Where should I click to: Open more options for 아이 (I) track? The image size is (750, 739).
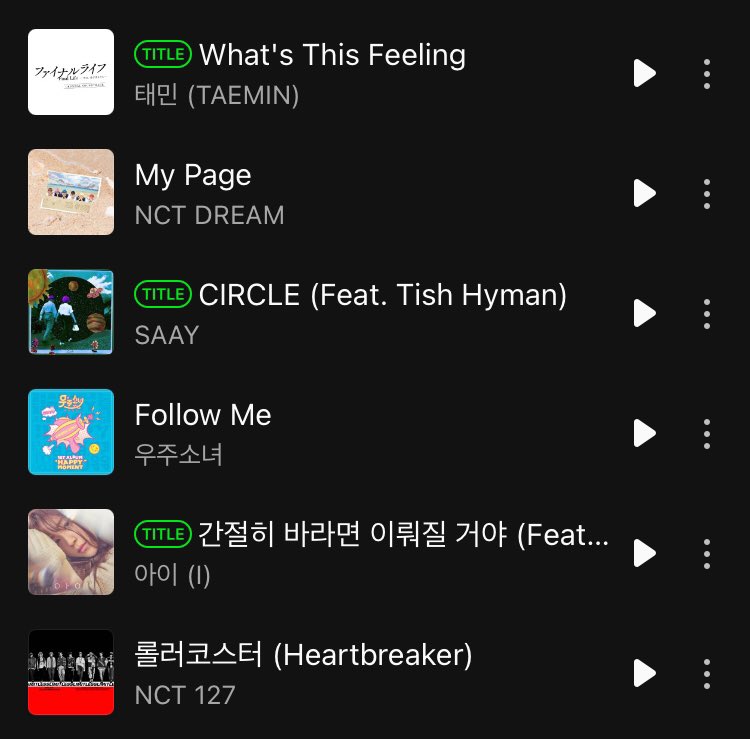pyautogui.click(x=707, y=553)
